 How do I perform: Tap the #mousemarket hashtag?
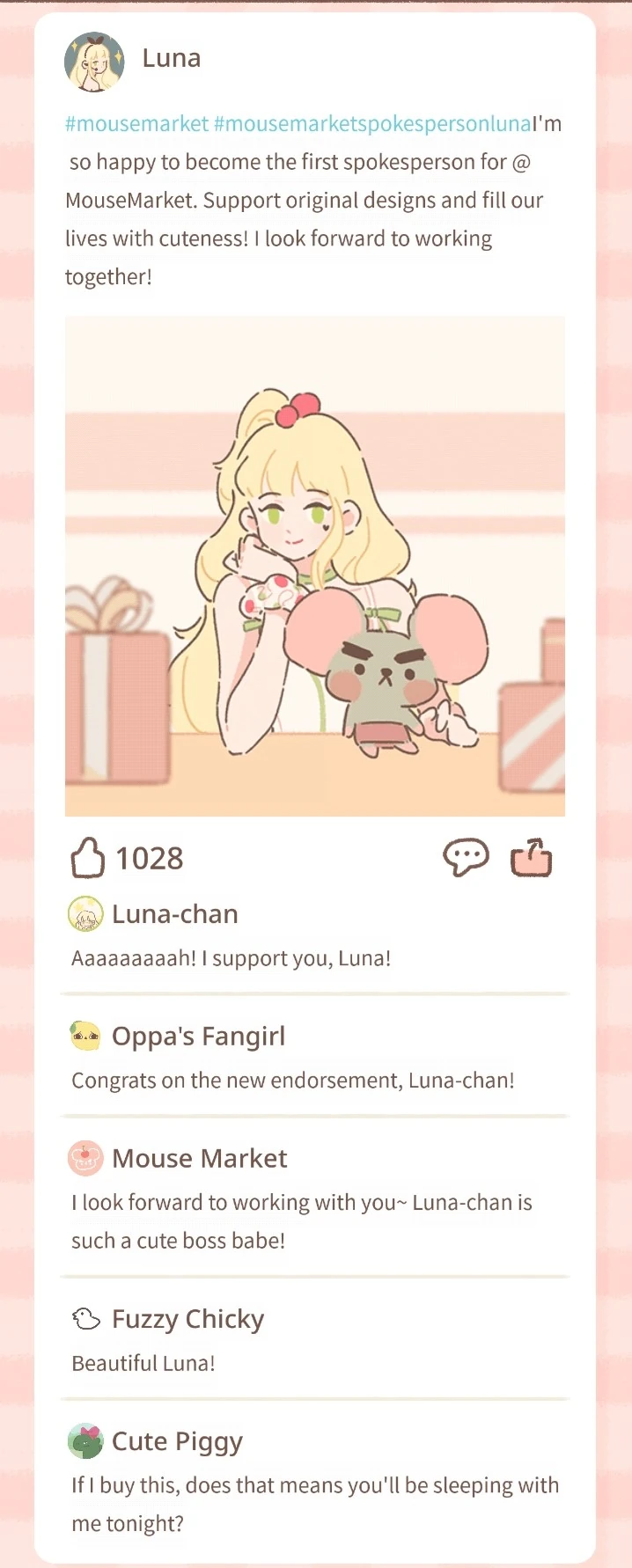137,124
